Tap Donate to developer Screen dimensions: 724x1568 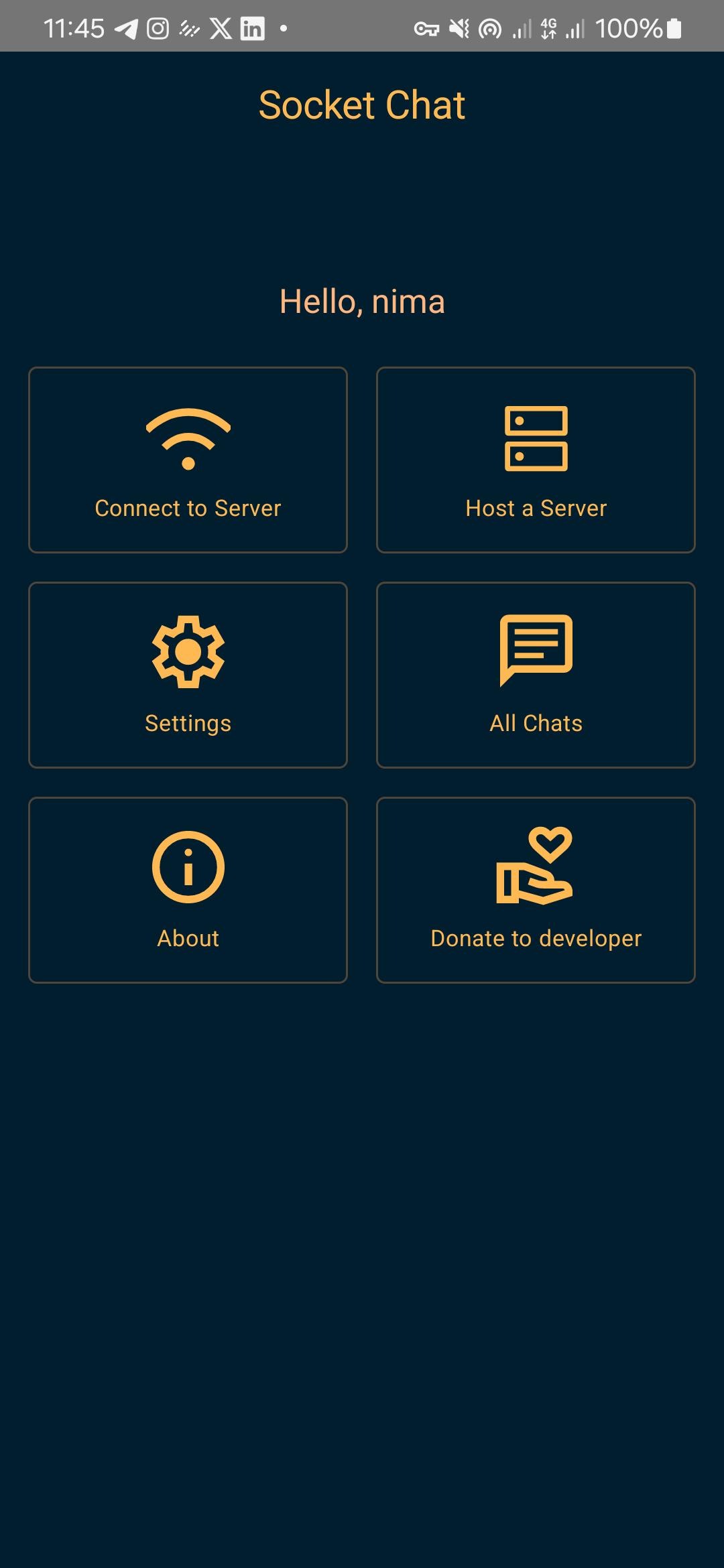coord(536,890)
